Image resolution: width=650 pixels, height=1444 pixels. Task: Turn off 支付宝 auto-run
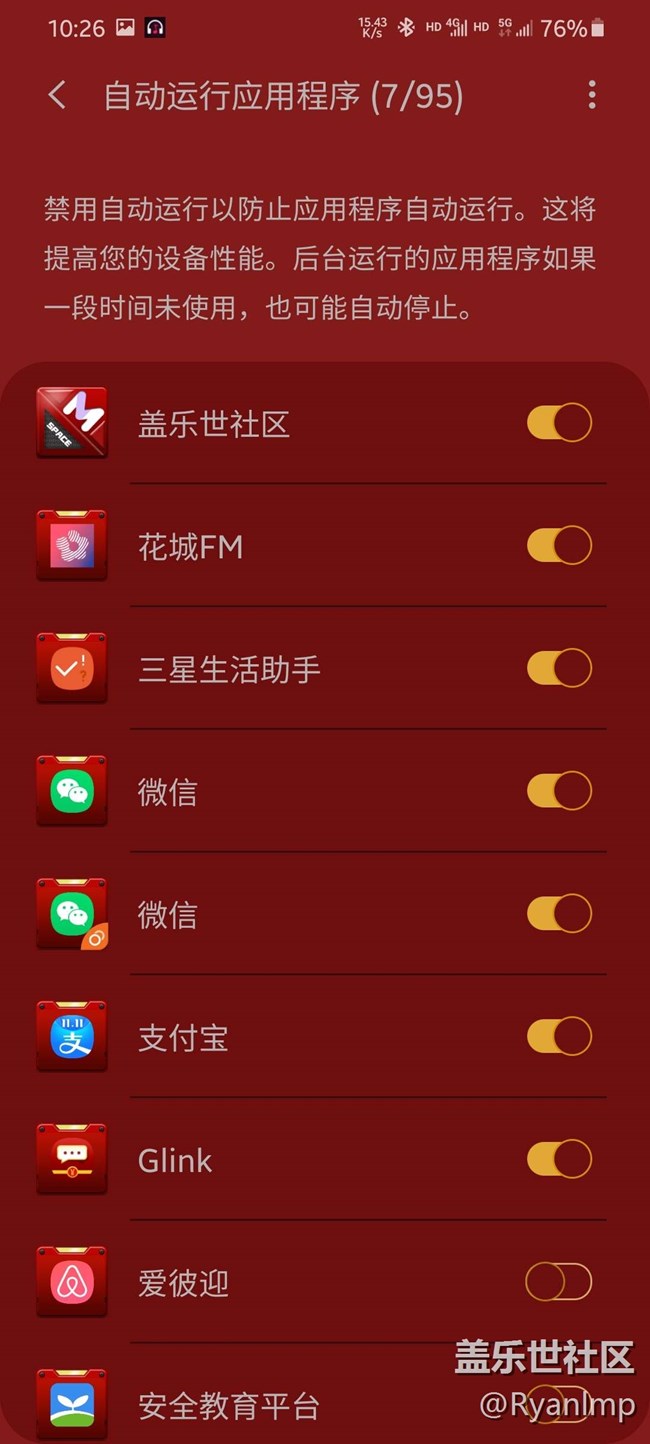tap(560, 1037)
